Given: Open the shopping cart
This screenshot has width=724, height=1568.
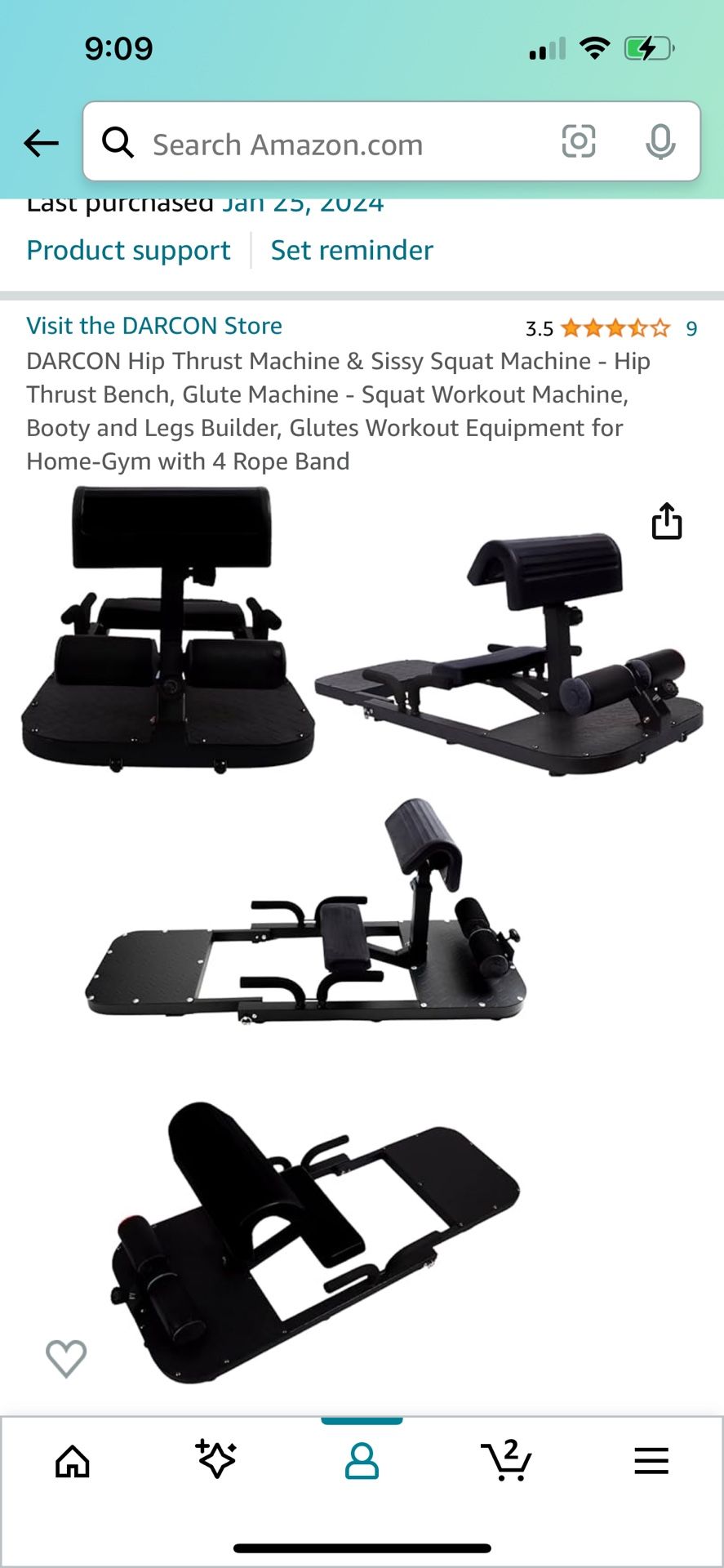Looking at the screenshot, I should [506, 1461].
